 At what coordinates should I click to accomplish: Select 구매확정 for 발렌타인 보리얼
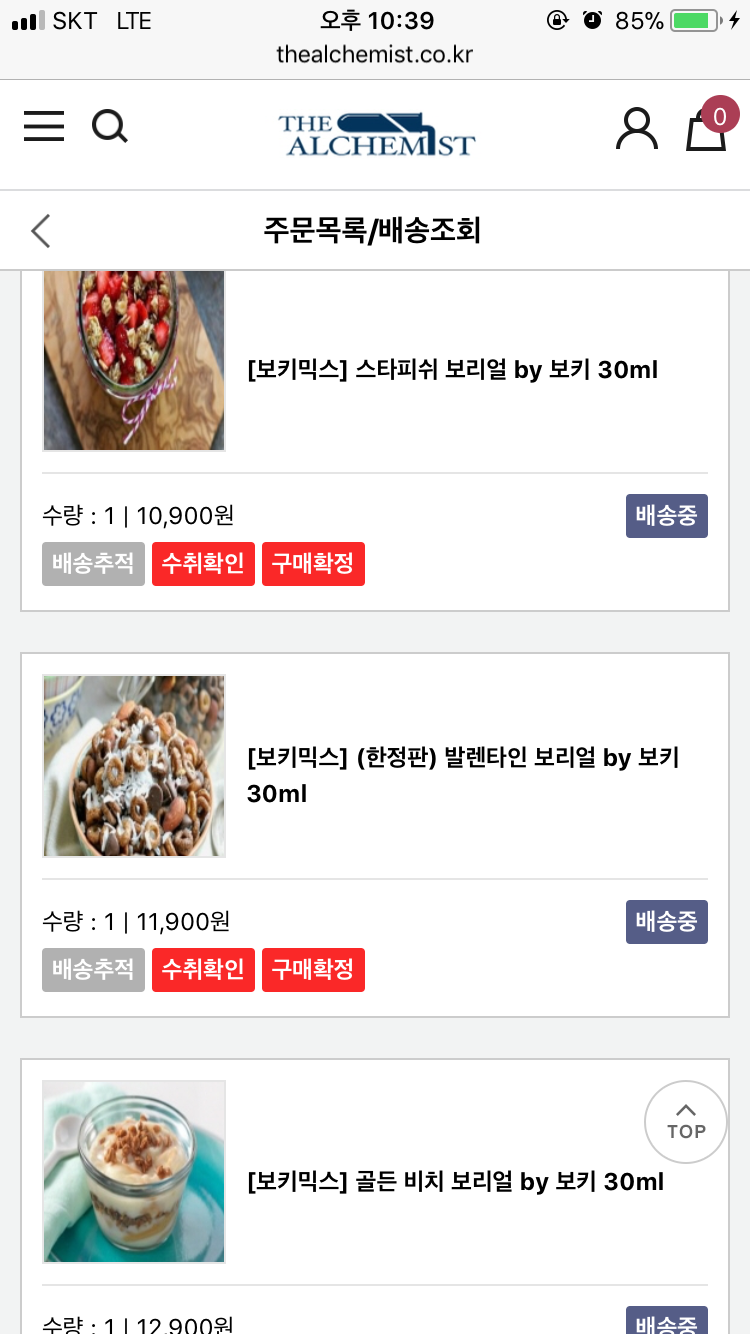click(313, 970)
